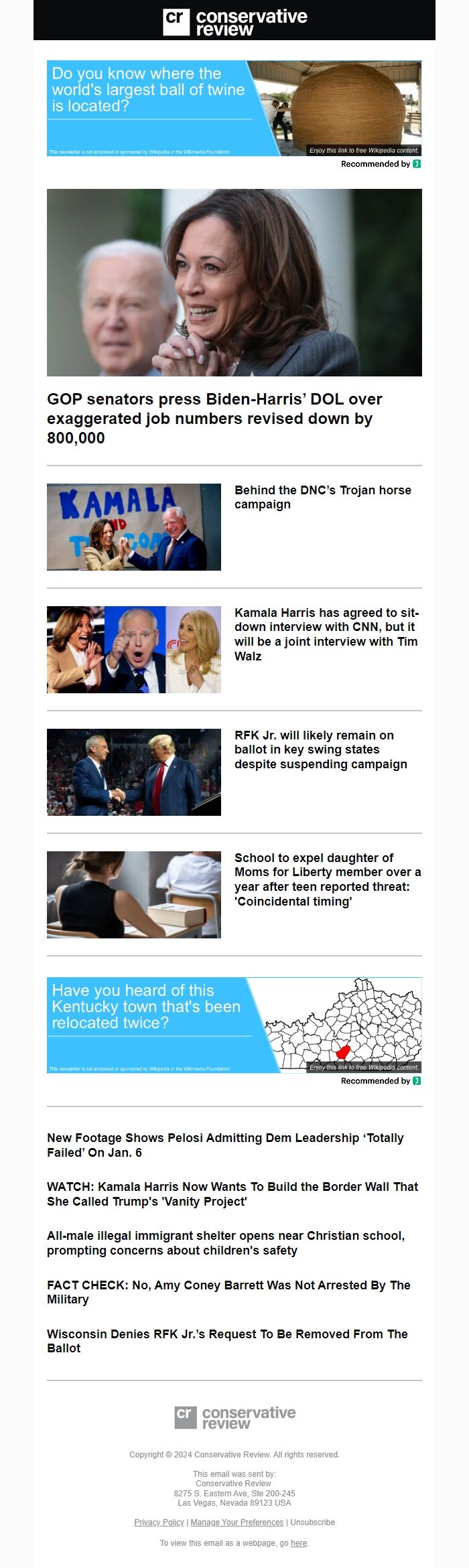469x1568 pixels.
Task: Open the Privacy Policy link
Action: coord(159,1522)
